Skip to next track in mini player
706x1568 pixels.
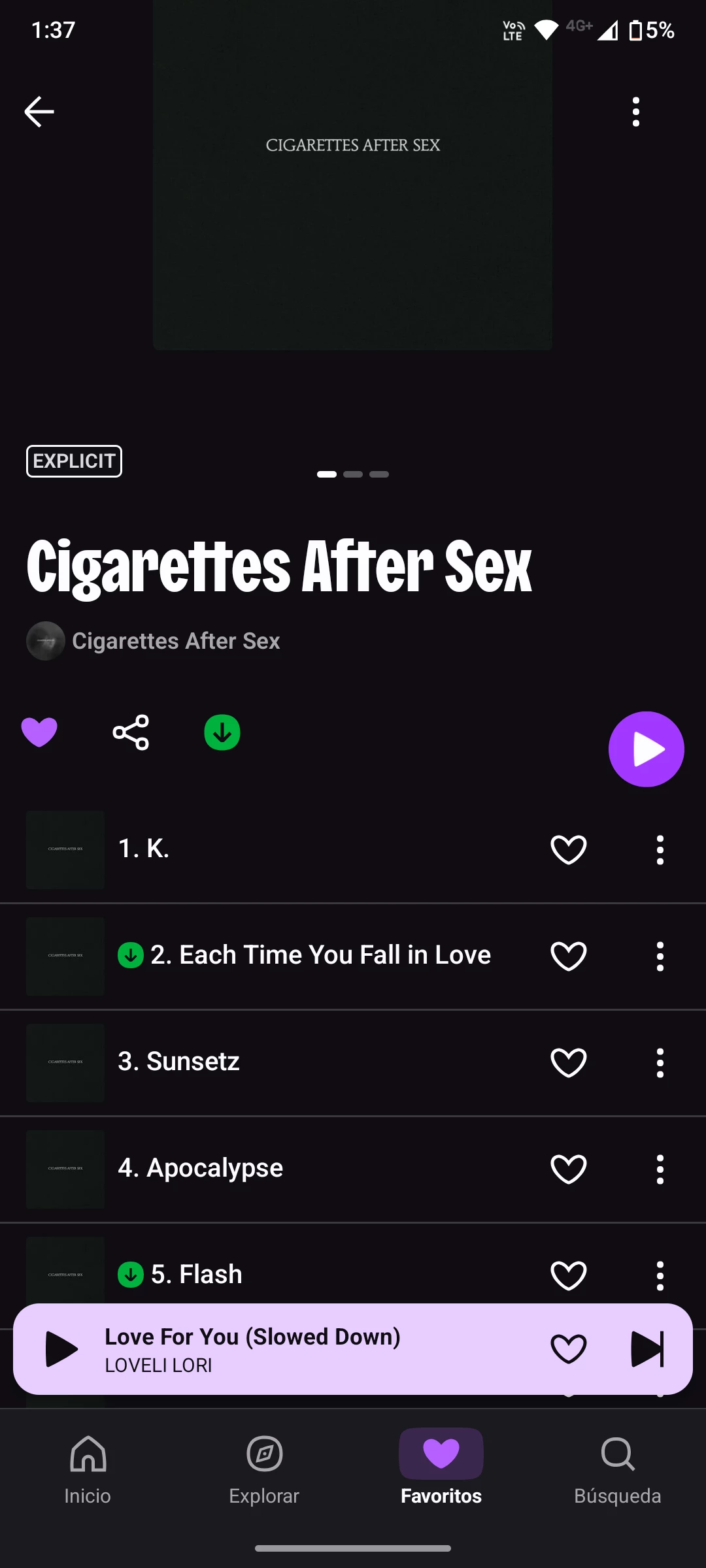coord(647,1349)
